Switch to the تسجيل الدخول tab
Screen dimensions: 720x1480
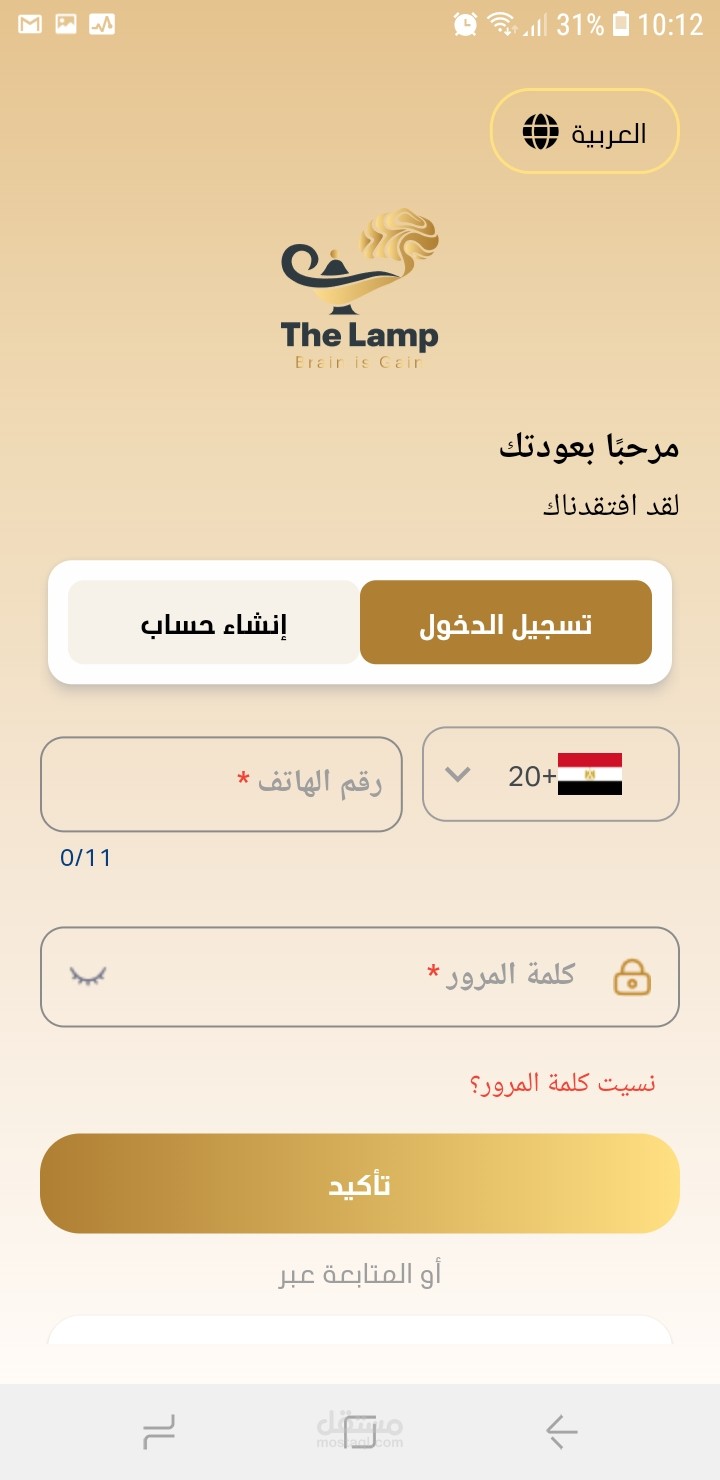pos(506,623)
